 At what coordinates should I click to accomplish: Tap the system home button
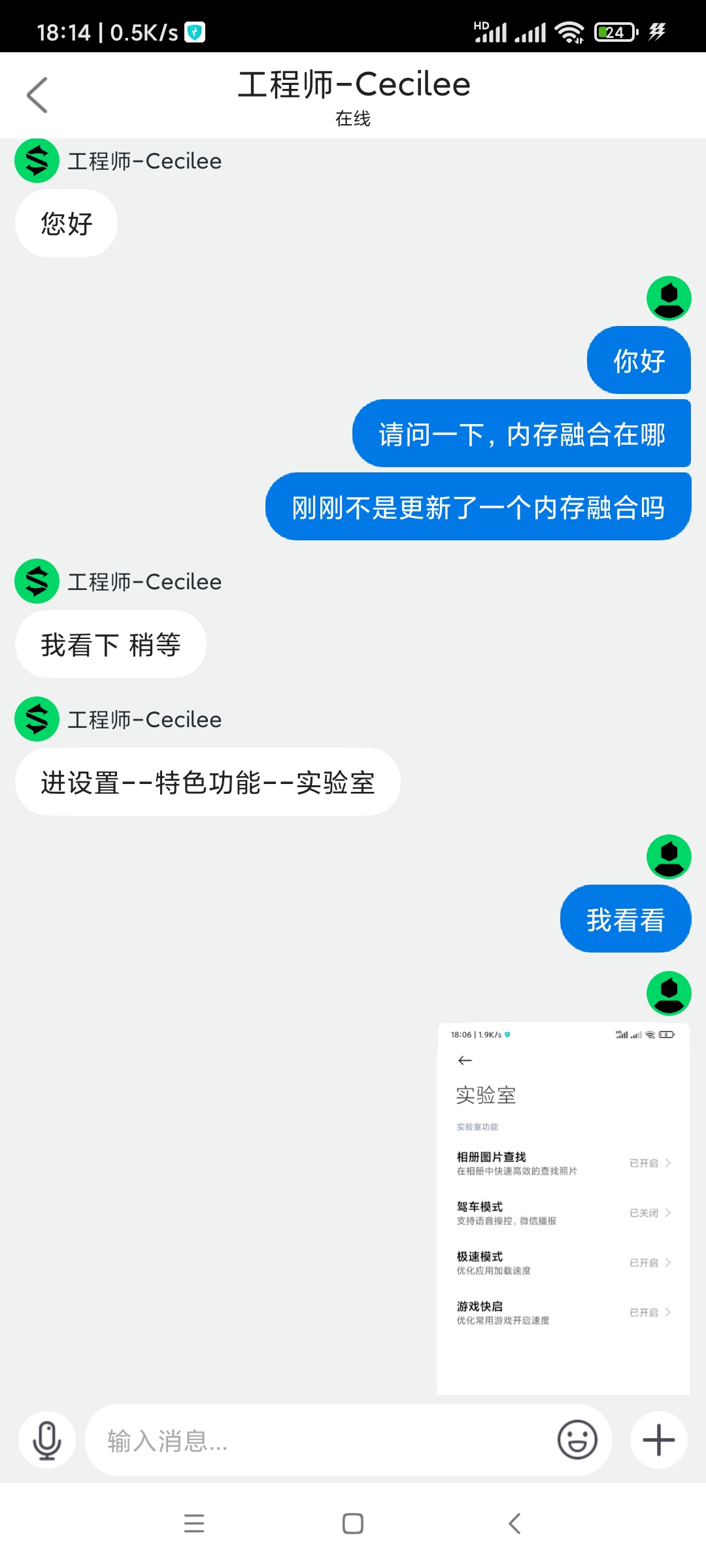[x=353, y=1524]
